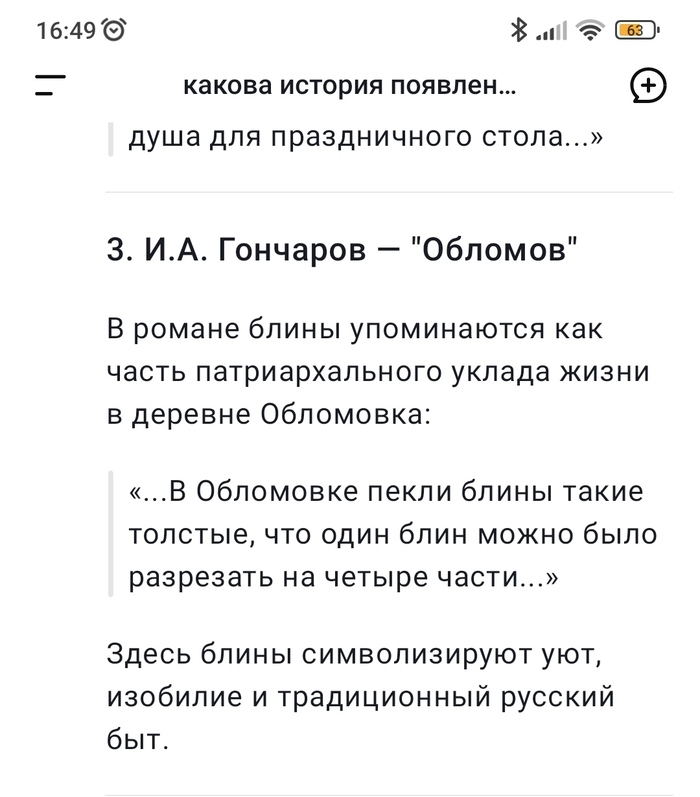
Task: Open the side menu drawer
Action: (49, 86)
